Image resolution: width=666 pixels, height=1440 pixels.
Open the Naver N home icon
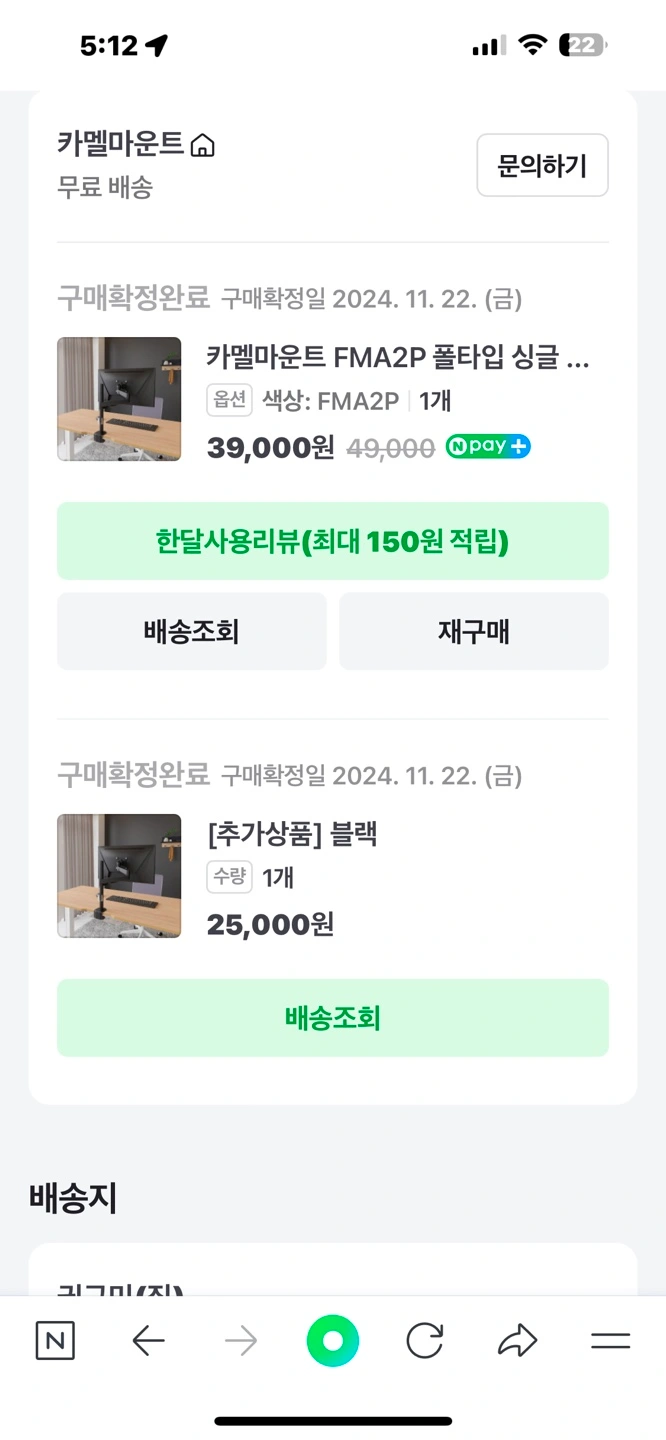point(55,1341)
